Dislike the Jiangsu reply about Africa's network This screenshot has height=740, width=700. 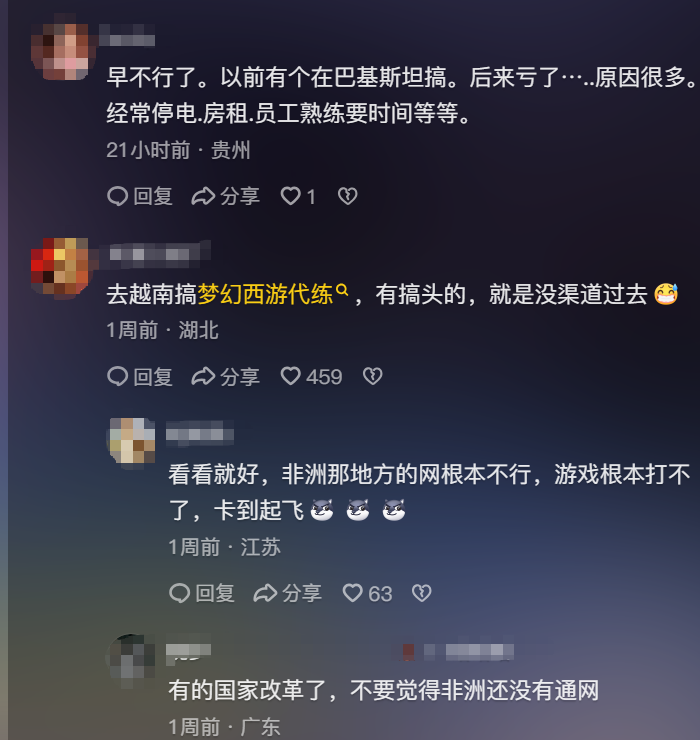tap(422, 593)
